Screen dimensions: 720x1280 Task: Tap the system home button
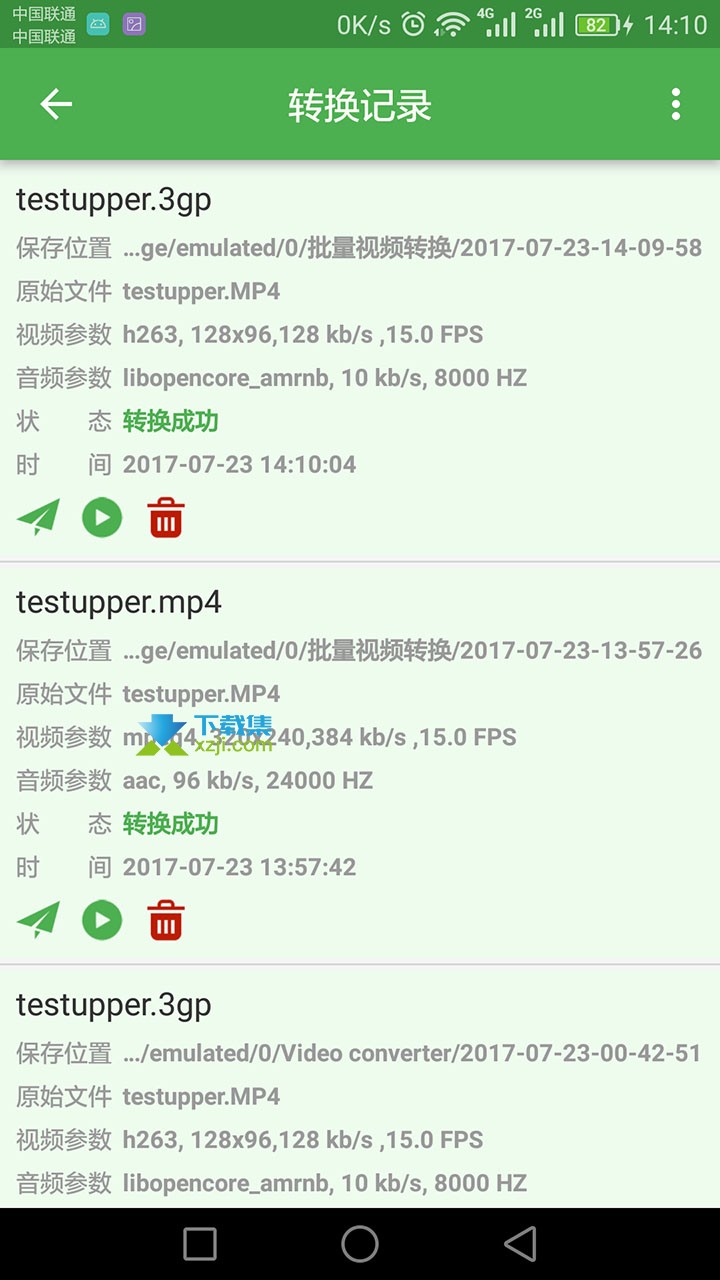click(360, 1244)
